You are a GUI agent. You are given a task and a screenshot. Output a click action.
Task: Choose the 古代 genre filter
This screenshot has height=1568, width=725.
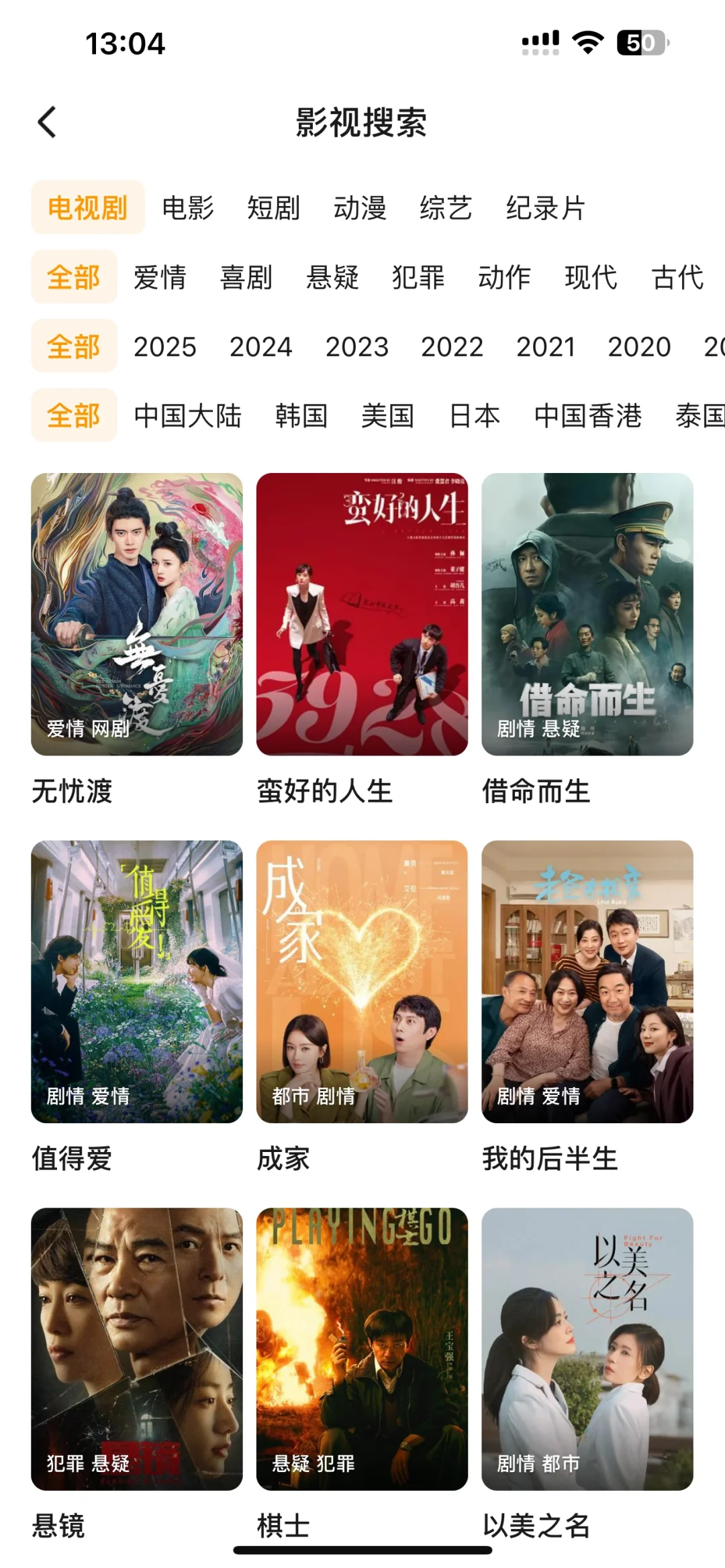point(677,278)
